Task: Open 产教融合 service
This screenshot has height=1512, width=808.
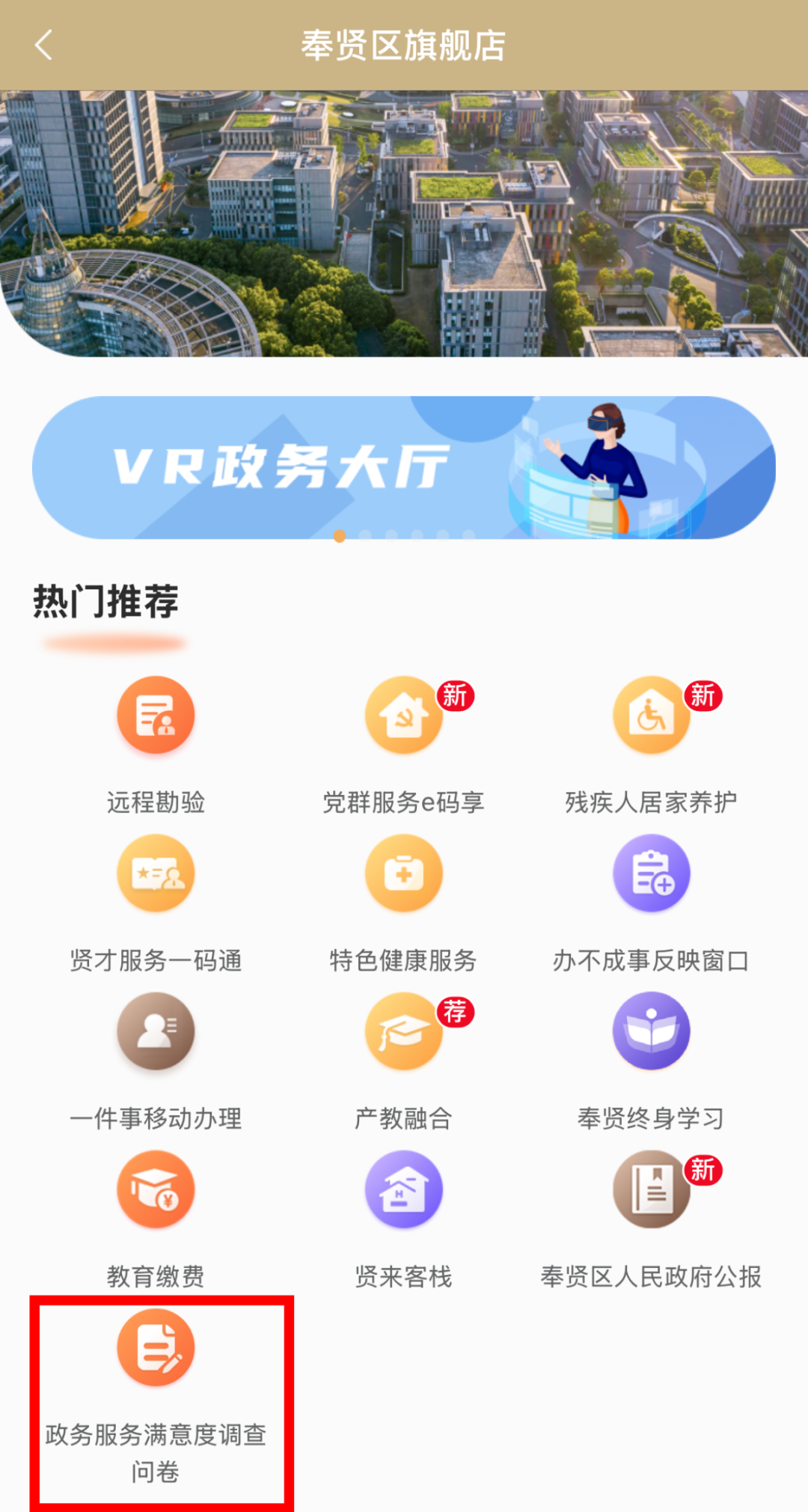Action: pyautogui.click(x=403, y=1032)
